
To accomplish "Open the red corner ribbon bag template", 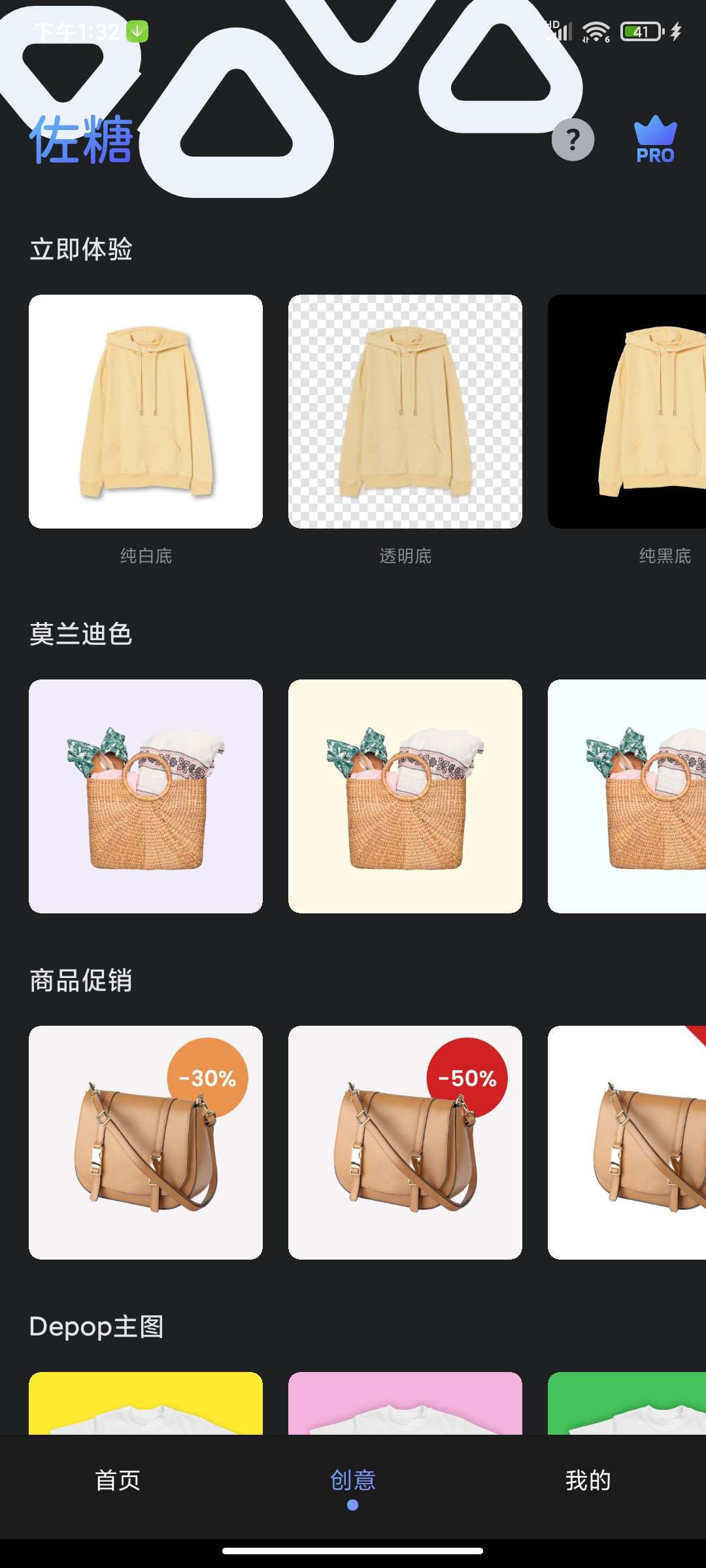I will point(628,1142).
